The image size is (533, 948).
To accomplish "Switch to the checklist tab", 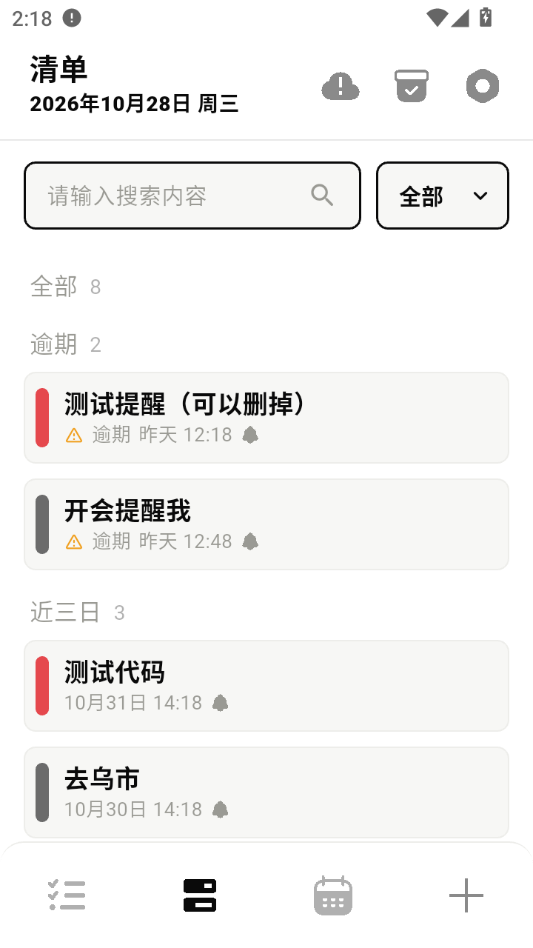I will (x=66, y=895).
